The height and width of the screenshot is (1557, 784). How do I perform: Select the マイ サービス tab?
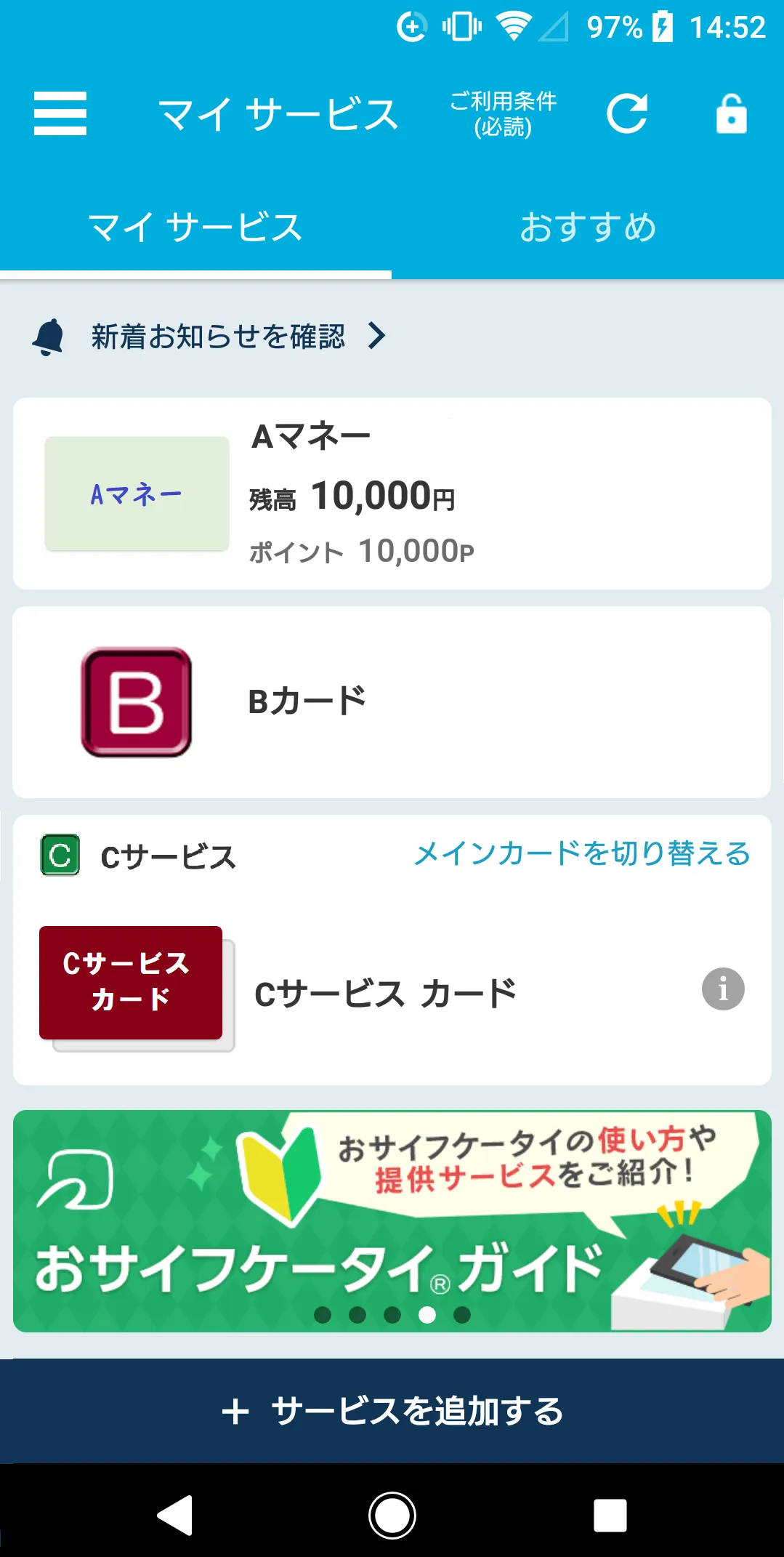pos(195,227)
